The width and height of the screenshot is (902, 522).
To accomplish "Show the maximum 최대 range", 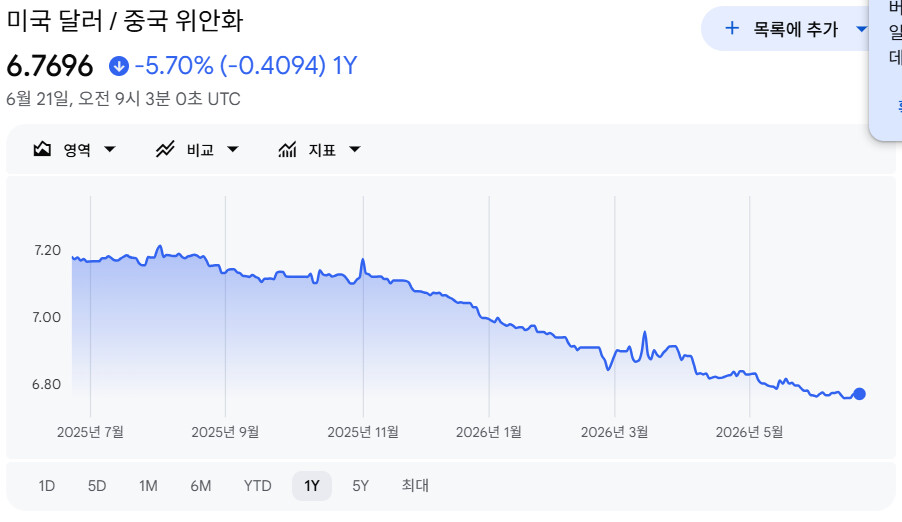I will pos(415,485).
